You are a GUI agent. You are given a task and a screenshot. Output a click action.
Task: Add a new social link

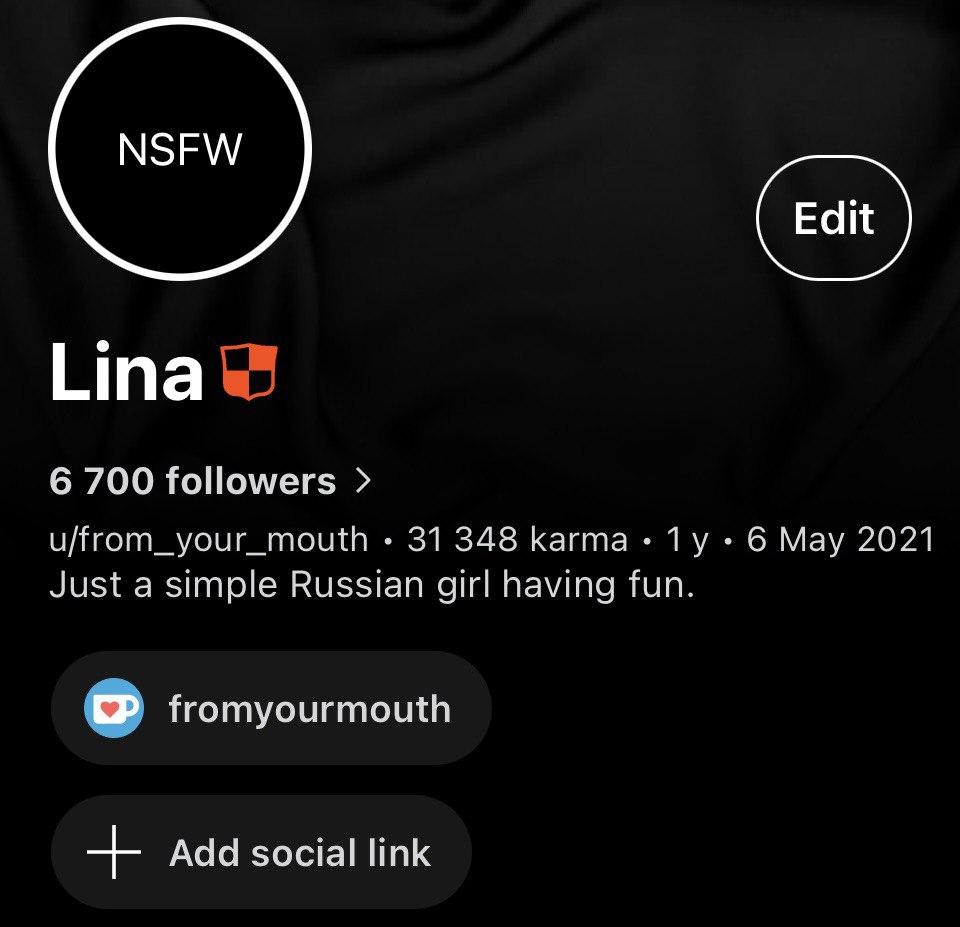click(x=260, y=853)
